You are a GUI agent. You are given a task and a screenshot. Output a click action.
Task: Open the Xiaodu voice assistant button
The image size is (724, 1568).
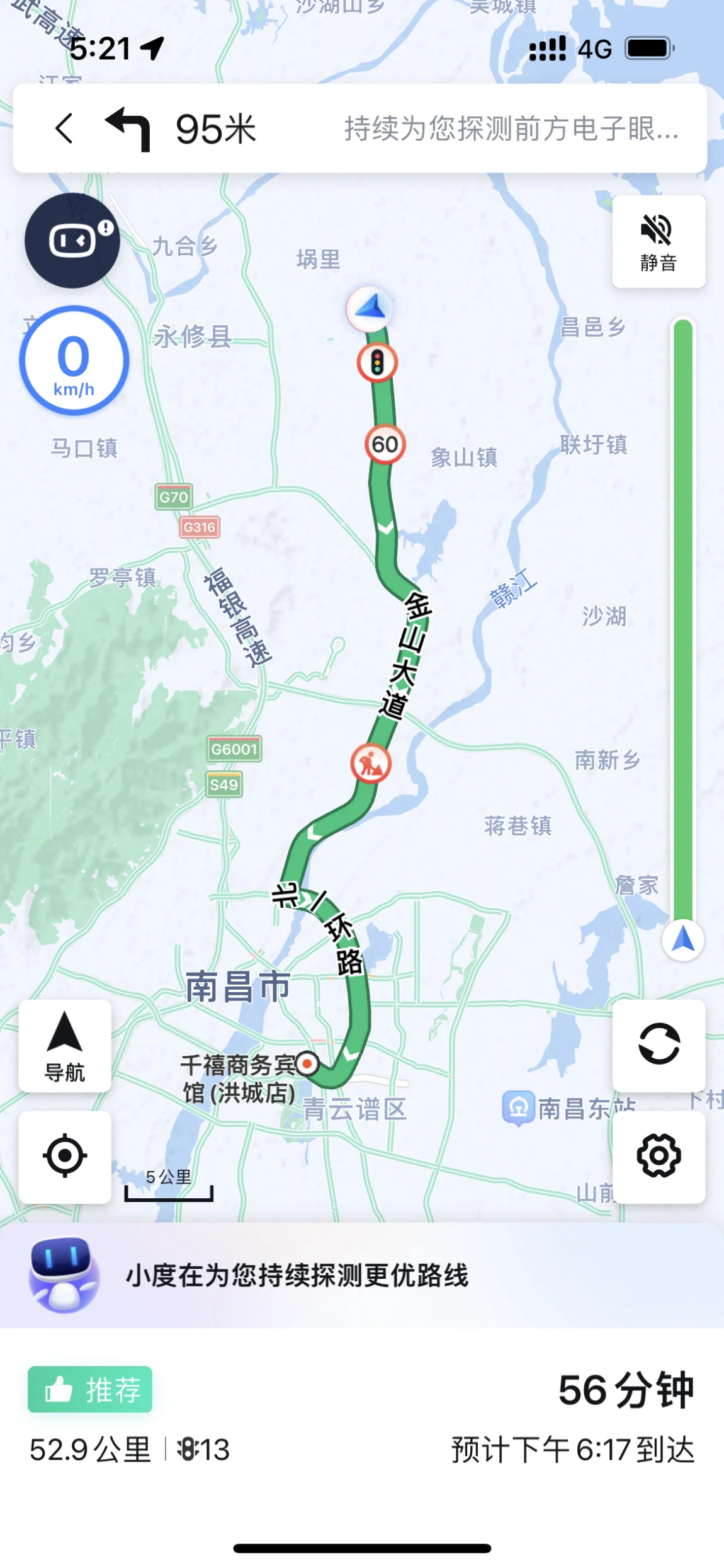(72, 241)
